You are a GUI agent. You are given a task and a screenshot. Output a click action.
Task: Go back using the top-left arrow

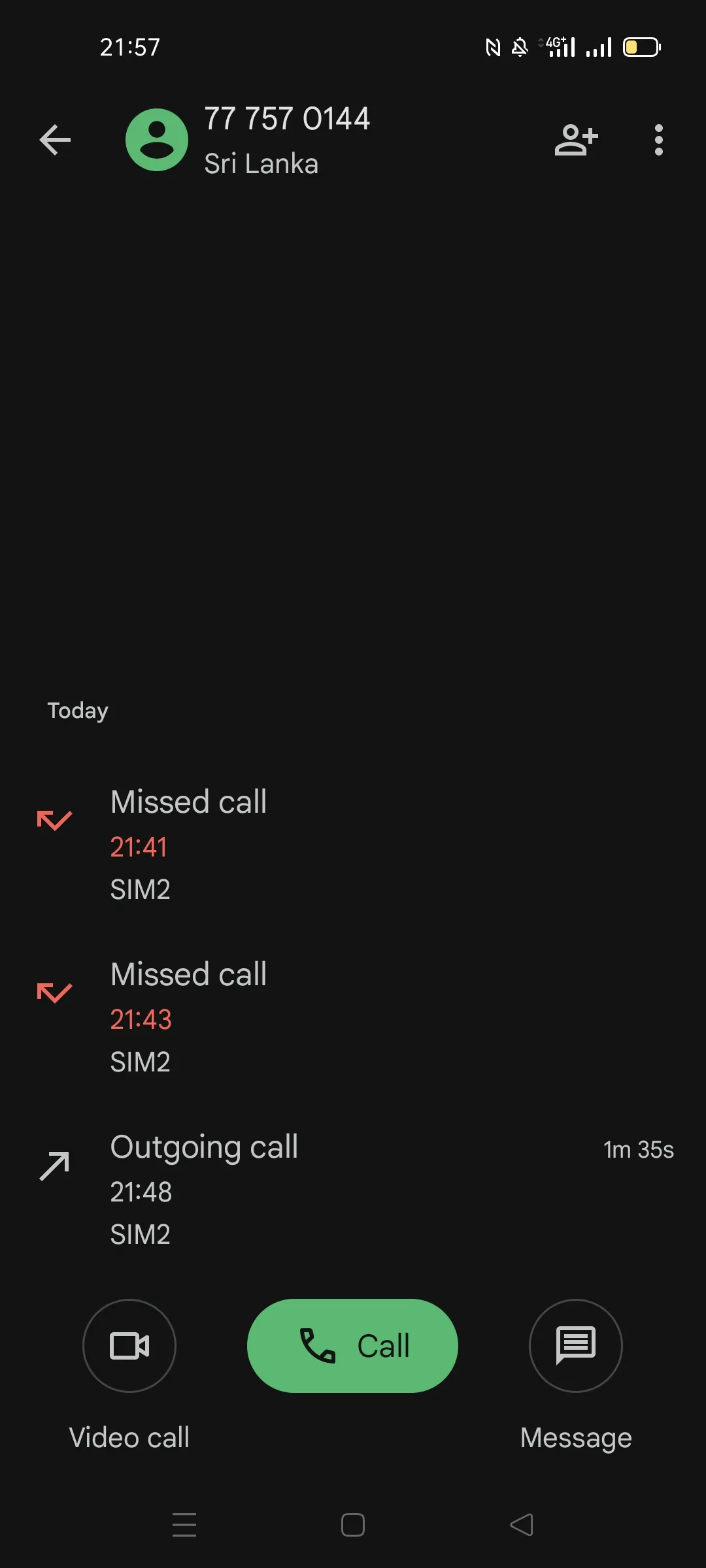click(55, 140)
